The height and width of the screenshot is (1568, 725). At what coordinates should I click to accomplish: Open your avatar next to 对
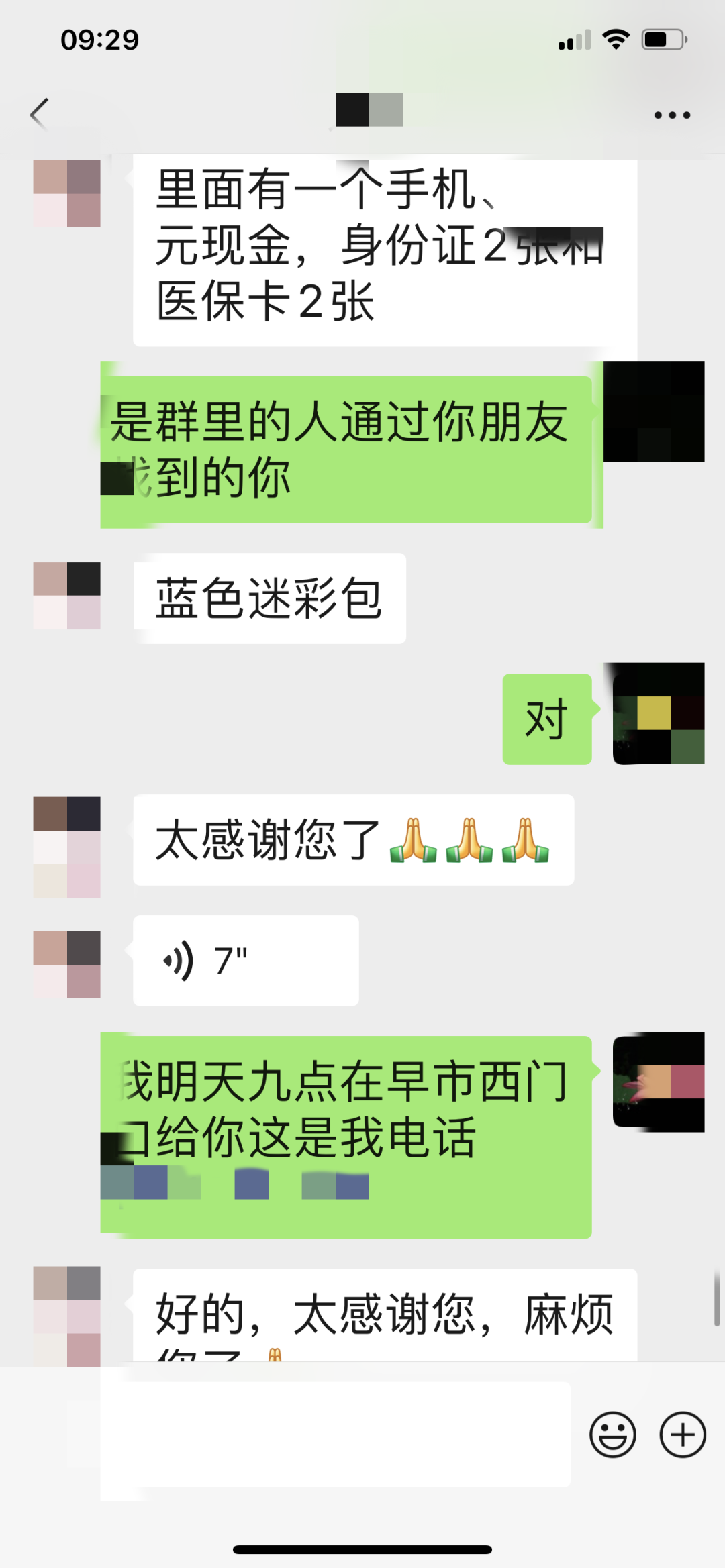tap(659, 713)
